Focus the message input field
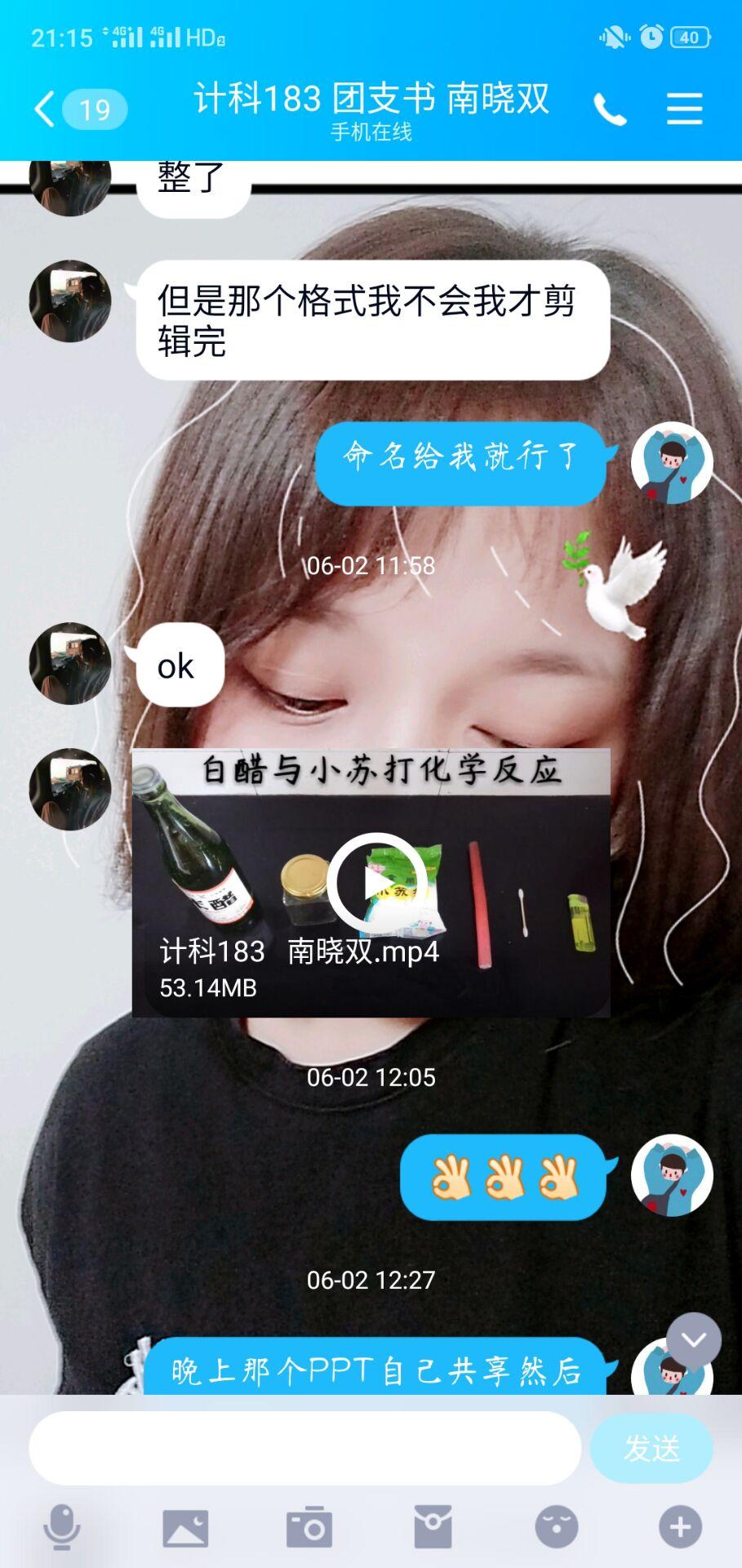 point(304,1448)
